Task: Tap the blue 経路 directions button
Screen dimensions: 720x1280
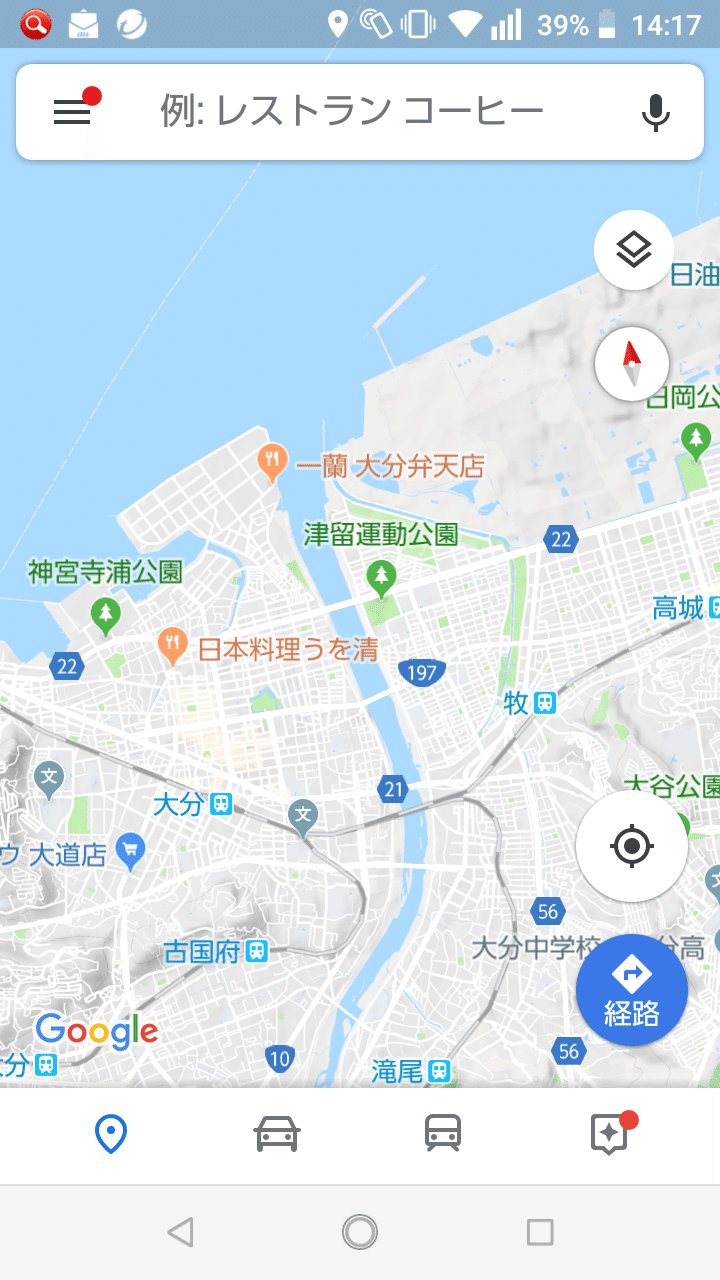Action: coord(632,990)
